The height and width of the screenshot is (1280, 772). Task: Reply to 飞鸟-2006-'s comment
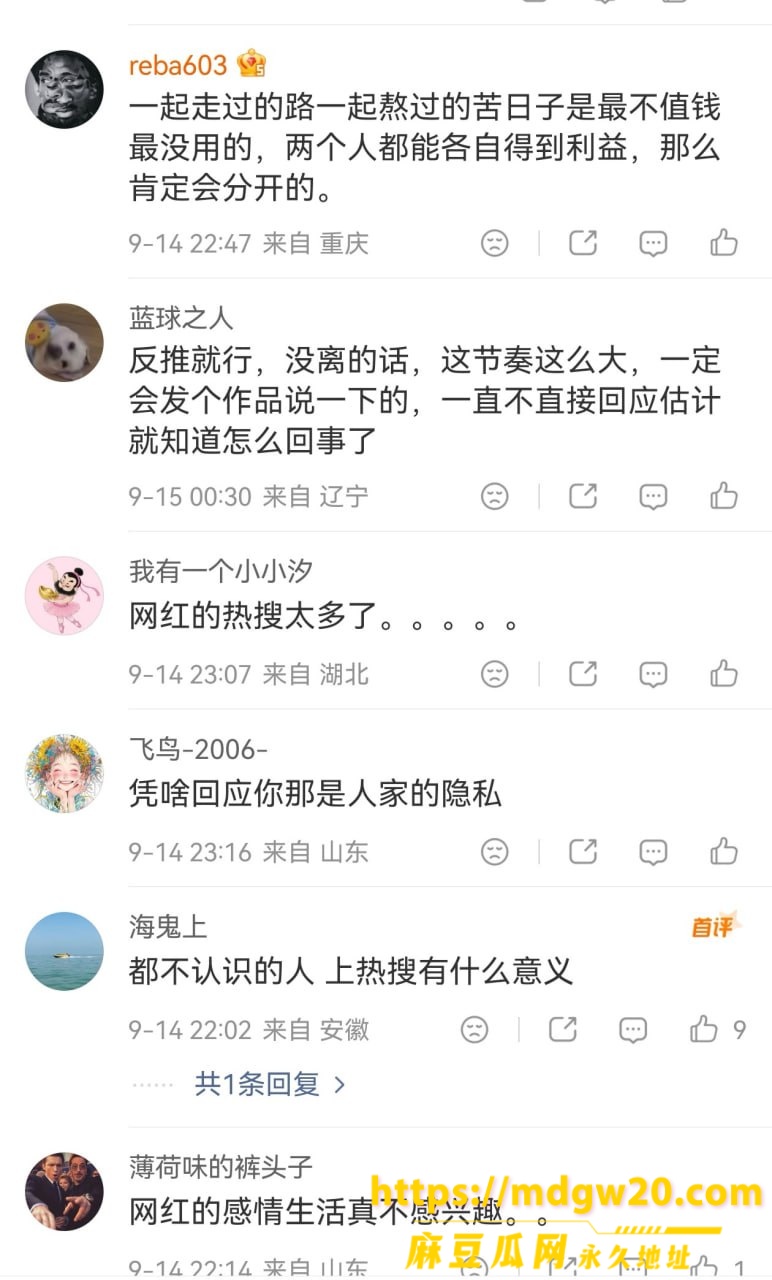click(653, 852)
